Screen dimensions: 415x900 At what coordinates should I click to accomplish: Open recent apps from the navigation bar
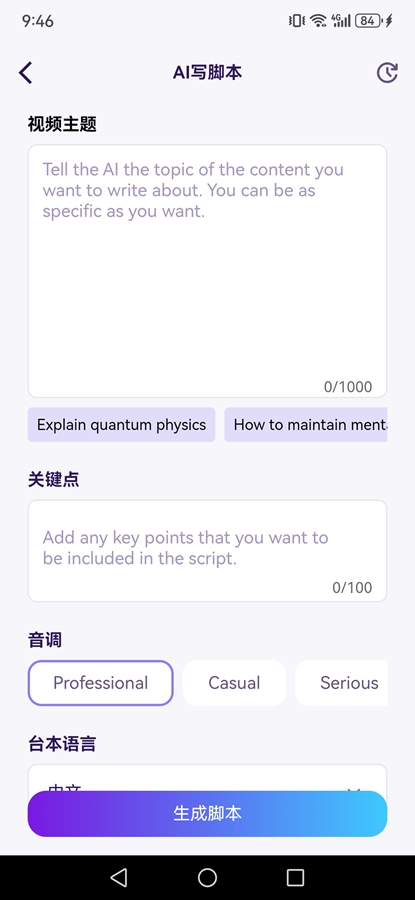(x=295, y=877)
